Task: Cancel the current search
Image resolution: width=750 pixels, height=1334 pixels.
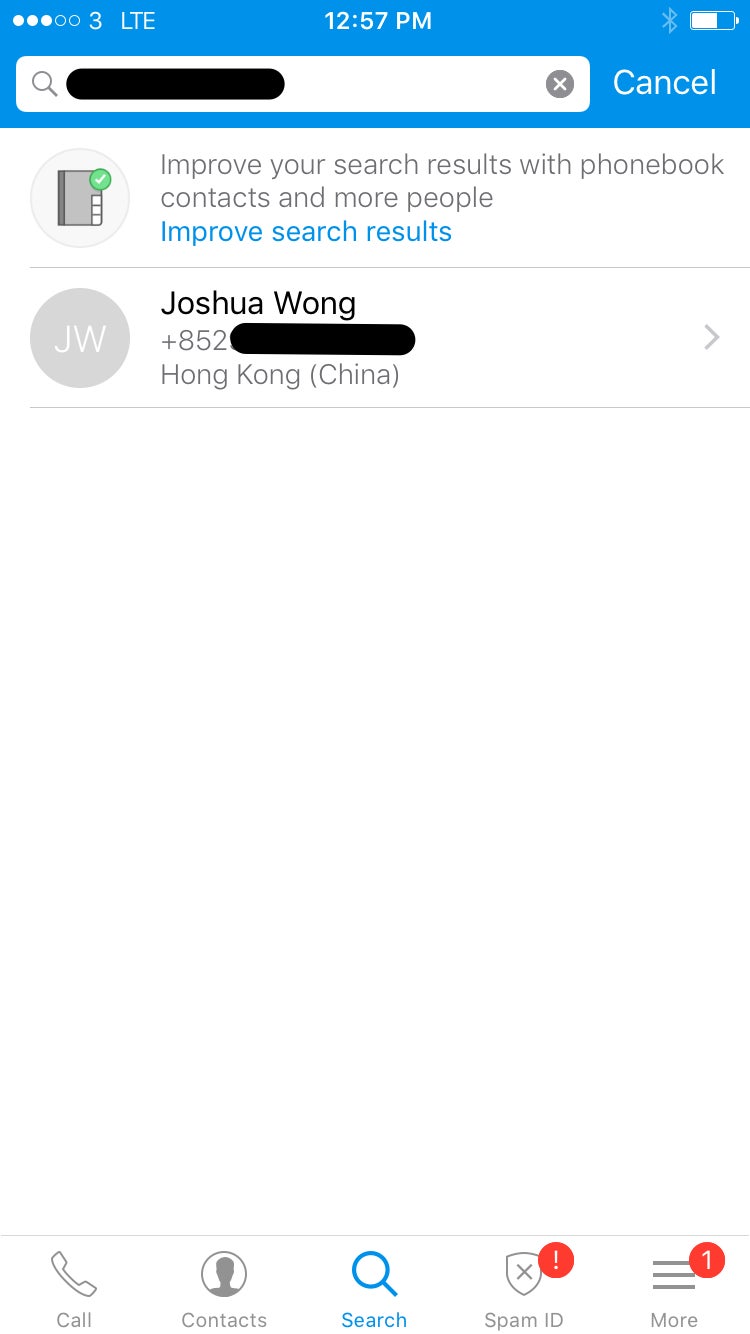Action: tap(664, 83)
